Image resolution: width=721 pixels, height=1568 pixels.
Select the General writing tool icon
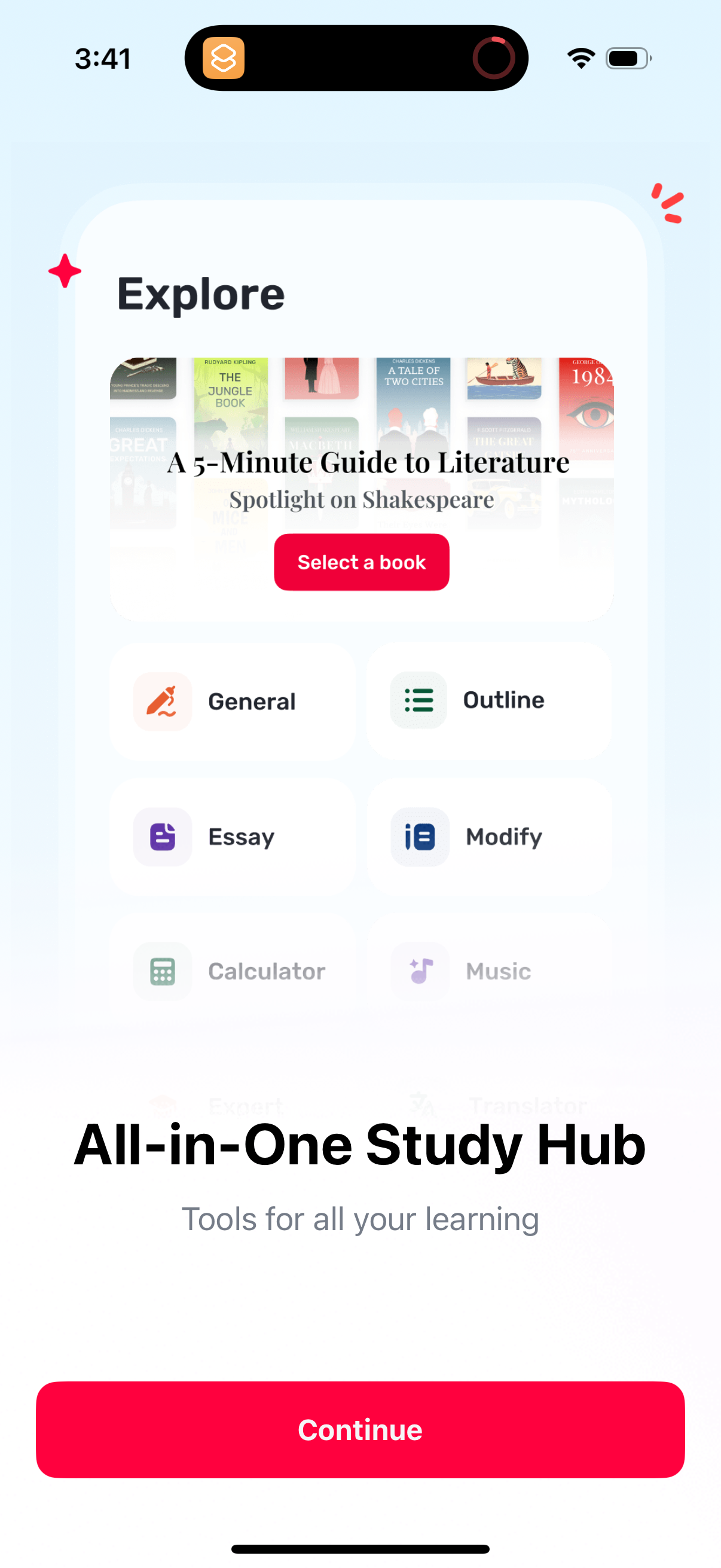point(162,701)
